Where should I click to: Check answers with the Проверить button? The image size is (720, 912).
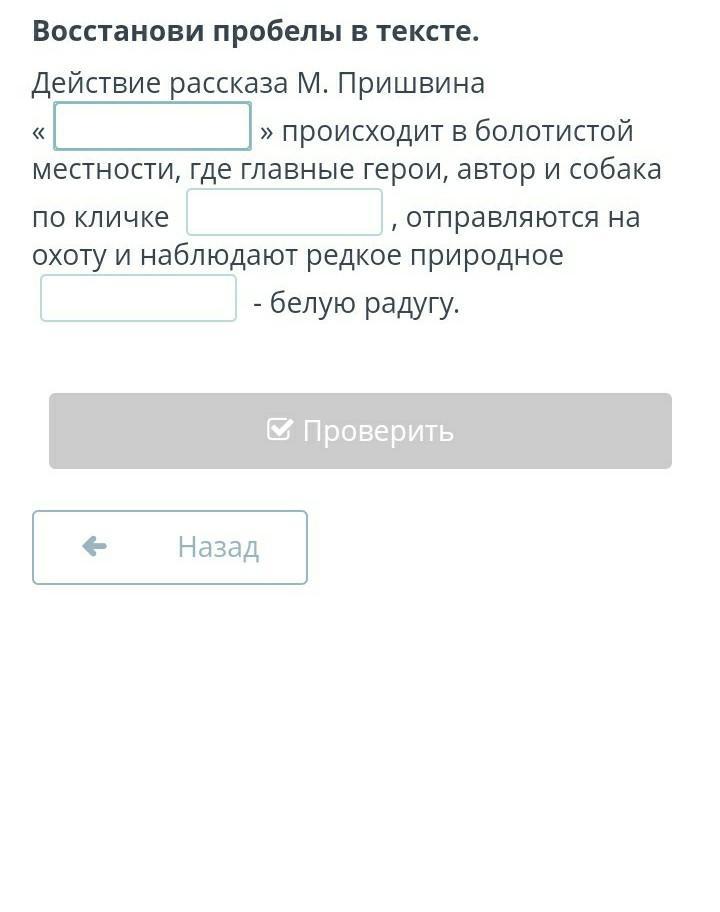click(x=360, y=431)
